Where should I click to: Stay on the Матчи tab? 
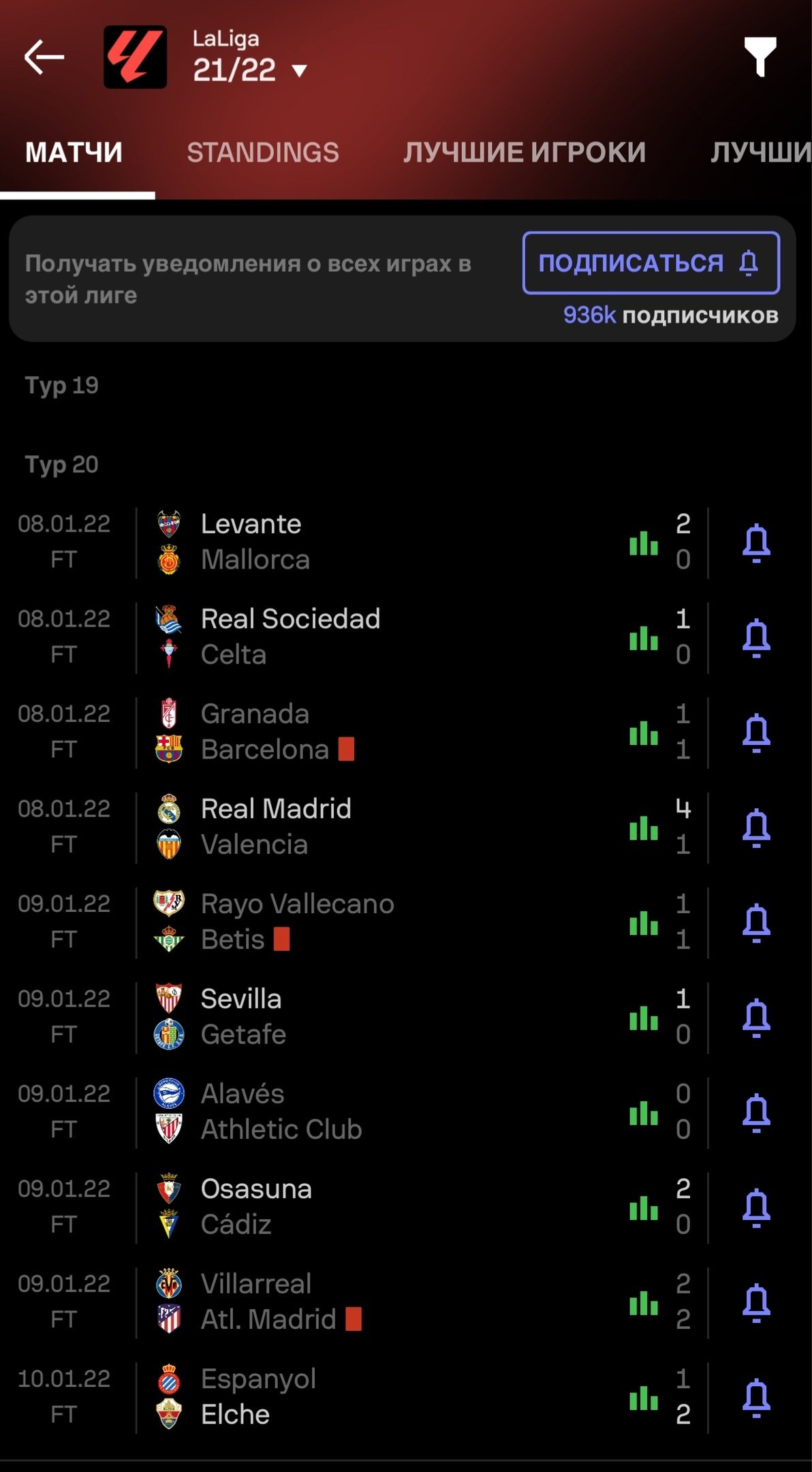74,153
